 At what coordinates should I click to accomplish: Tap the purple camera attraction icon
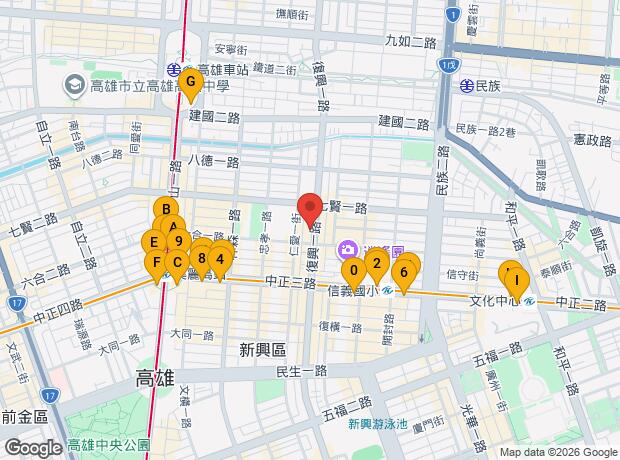click(x=349, y=249)
